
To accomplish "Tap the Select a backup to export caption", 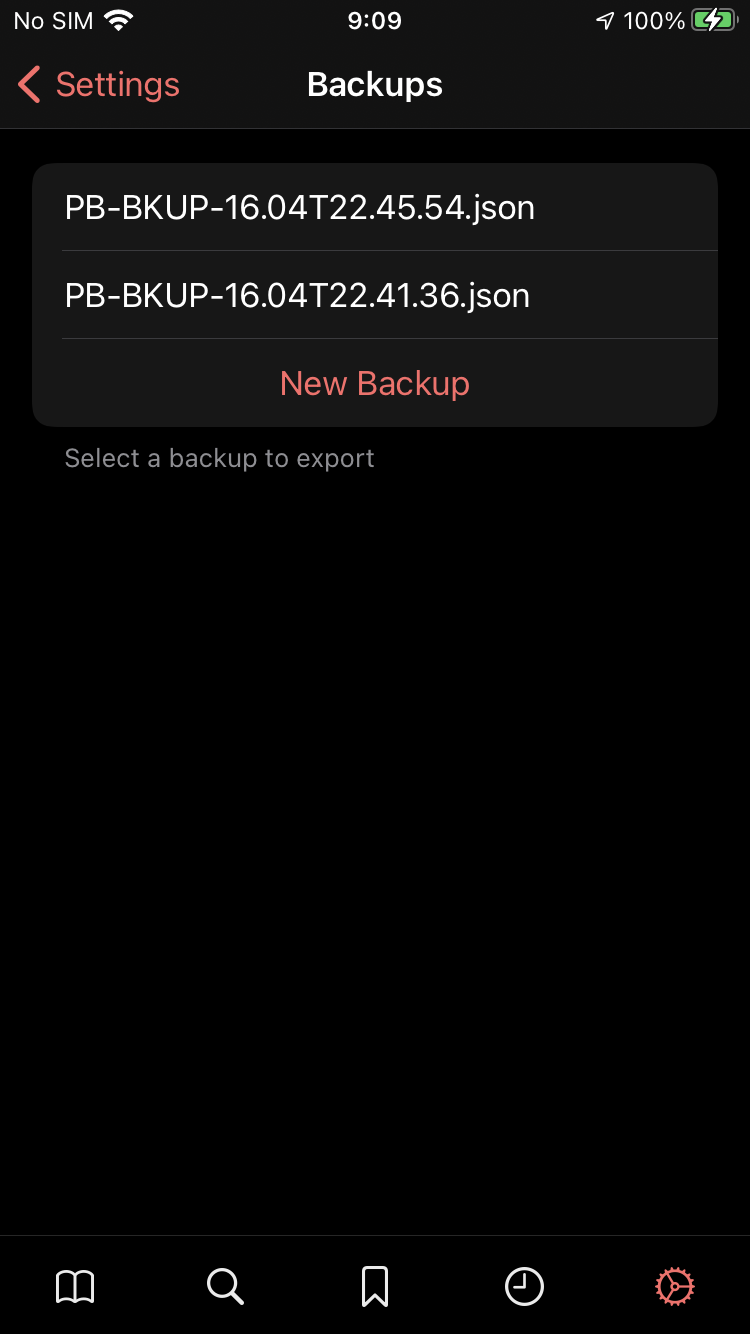I will pyautogui.click(x=219, y=458).
